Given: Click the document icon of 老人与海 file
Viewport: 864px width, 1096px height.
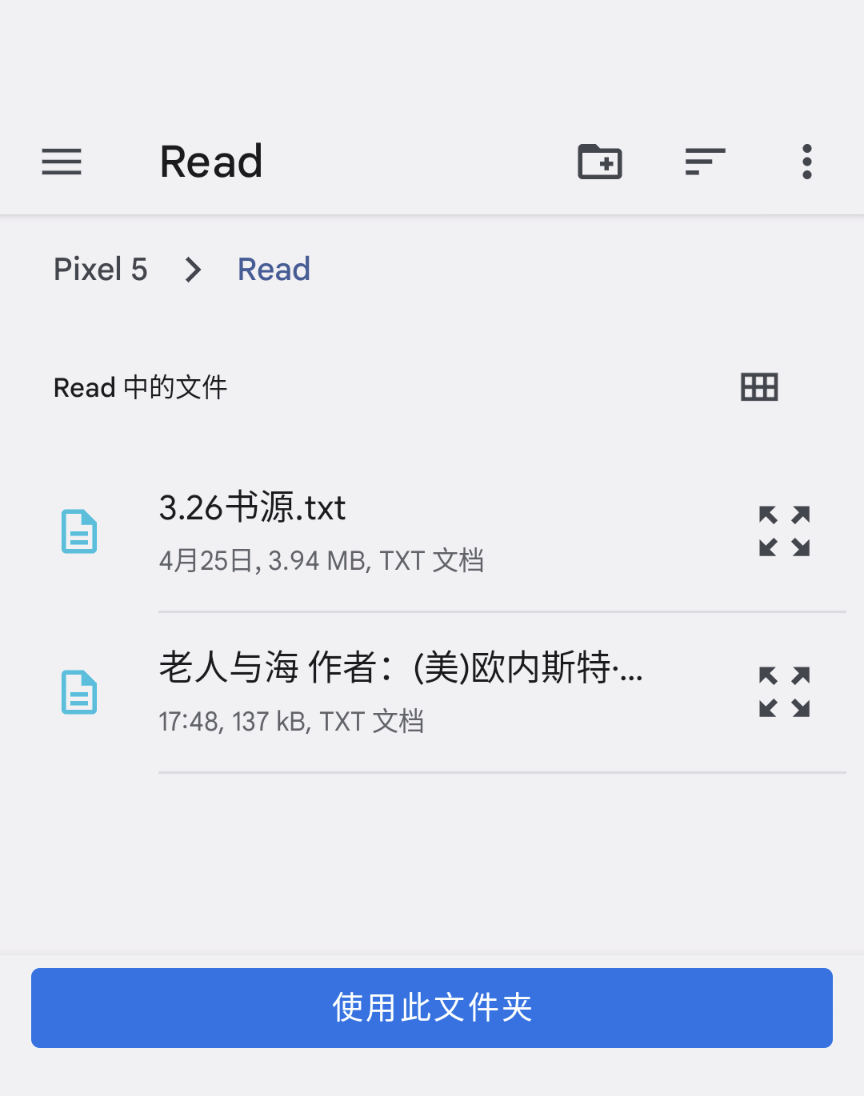Looking at the screenshot, I should pos(79,691).
